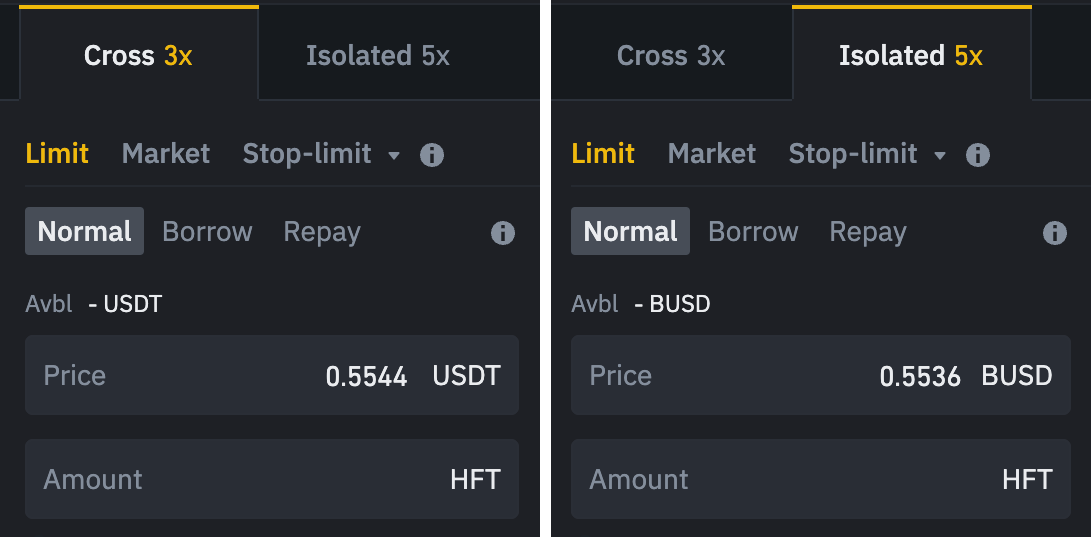Image resolution: width=1091 pixels, height=537 pixels.
Task: Edit the USDT price field
Action: point(272,376)
